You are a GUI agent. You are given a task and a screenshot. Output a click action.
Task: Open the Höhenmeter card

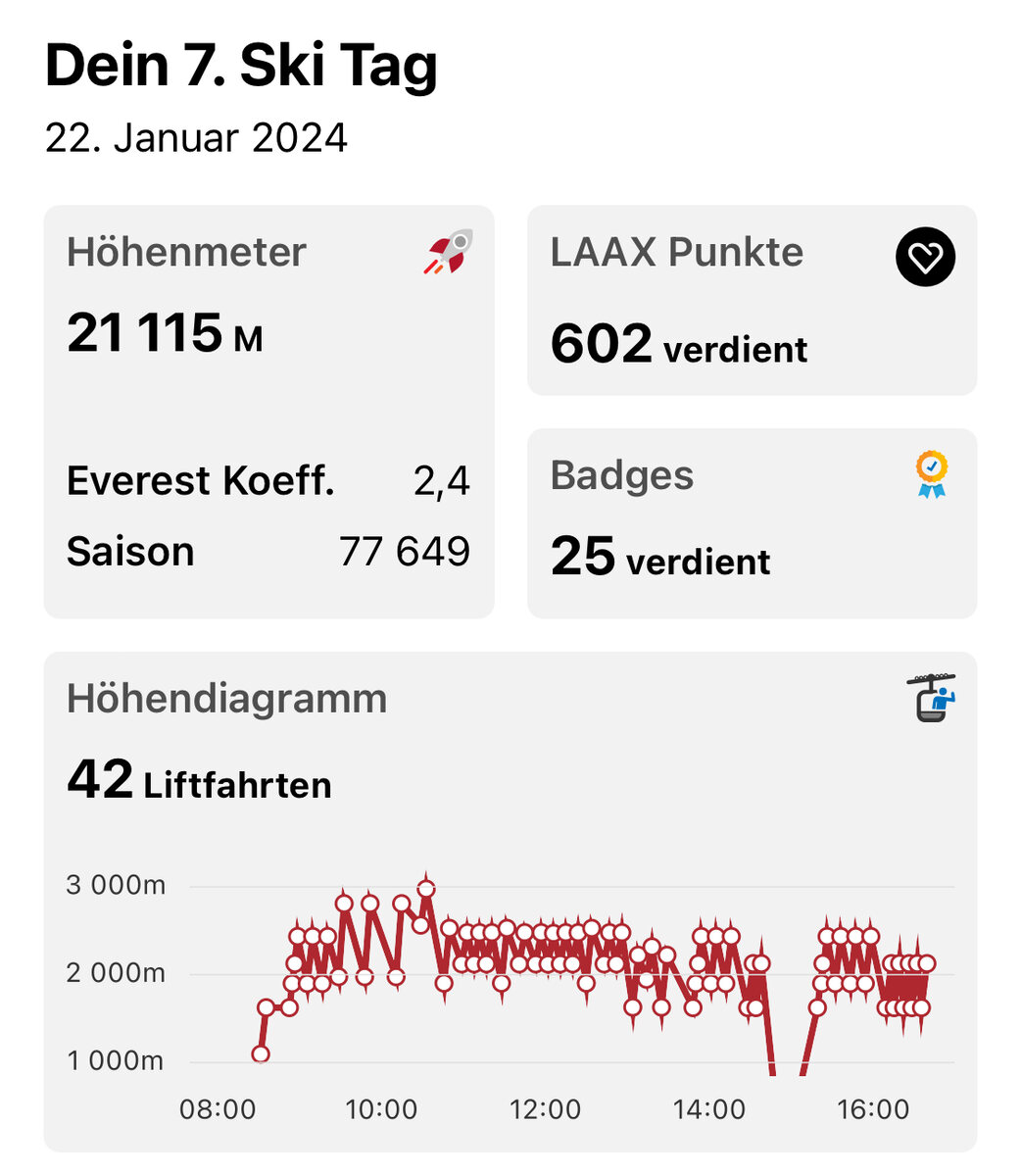pos(268,412)
